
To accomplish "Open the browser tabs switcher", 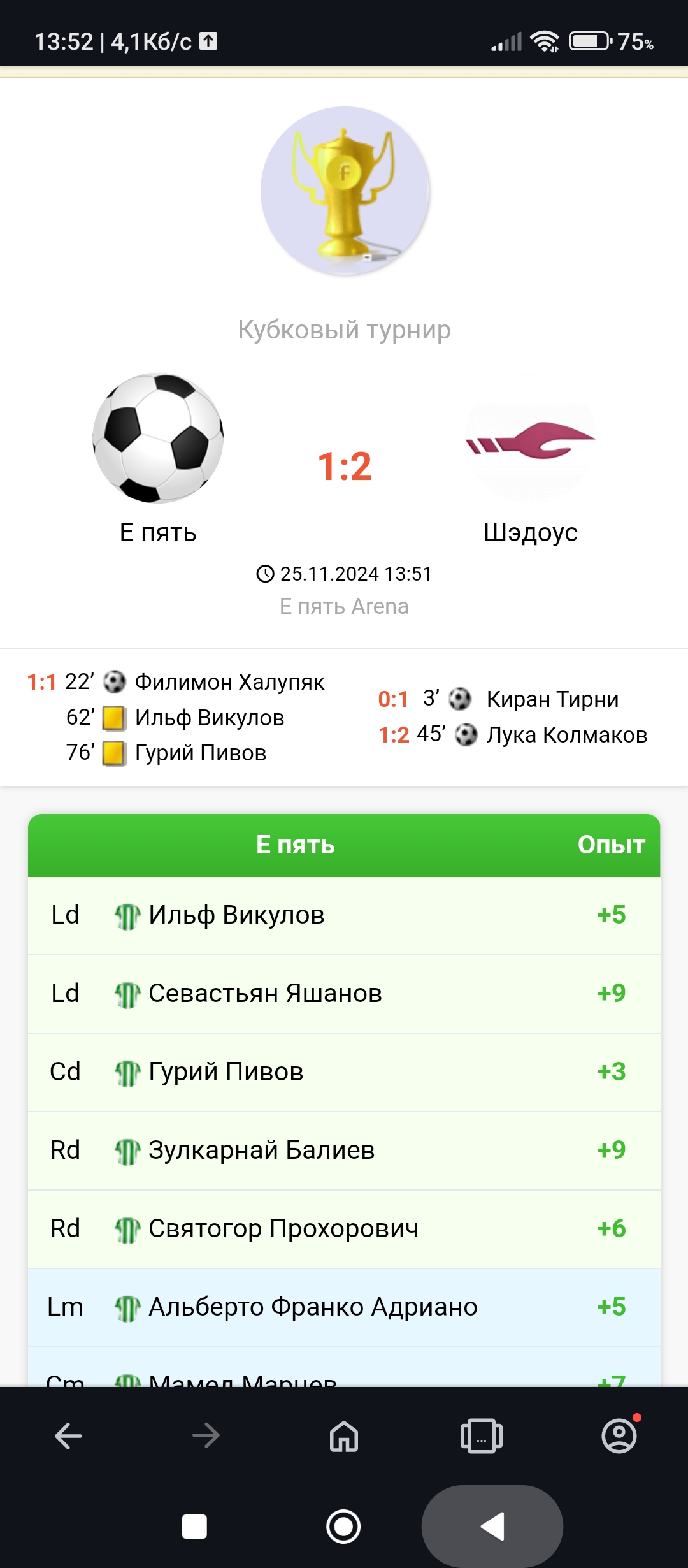I will [482, 1436].
